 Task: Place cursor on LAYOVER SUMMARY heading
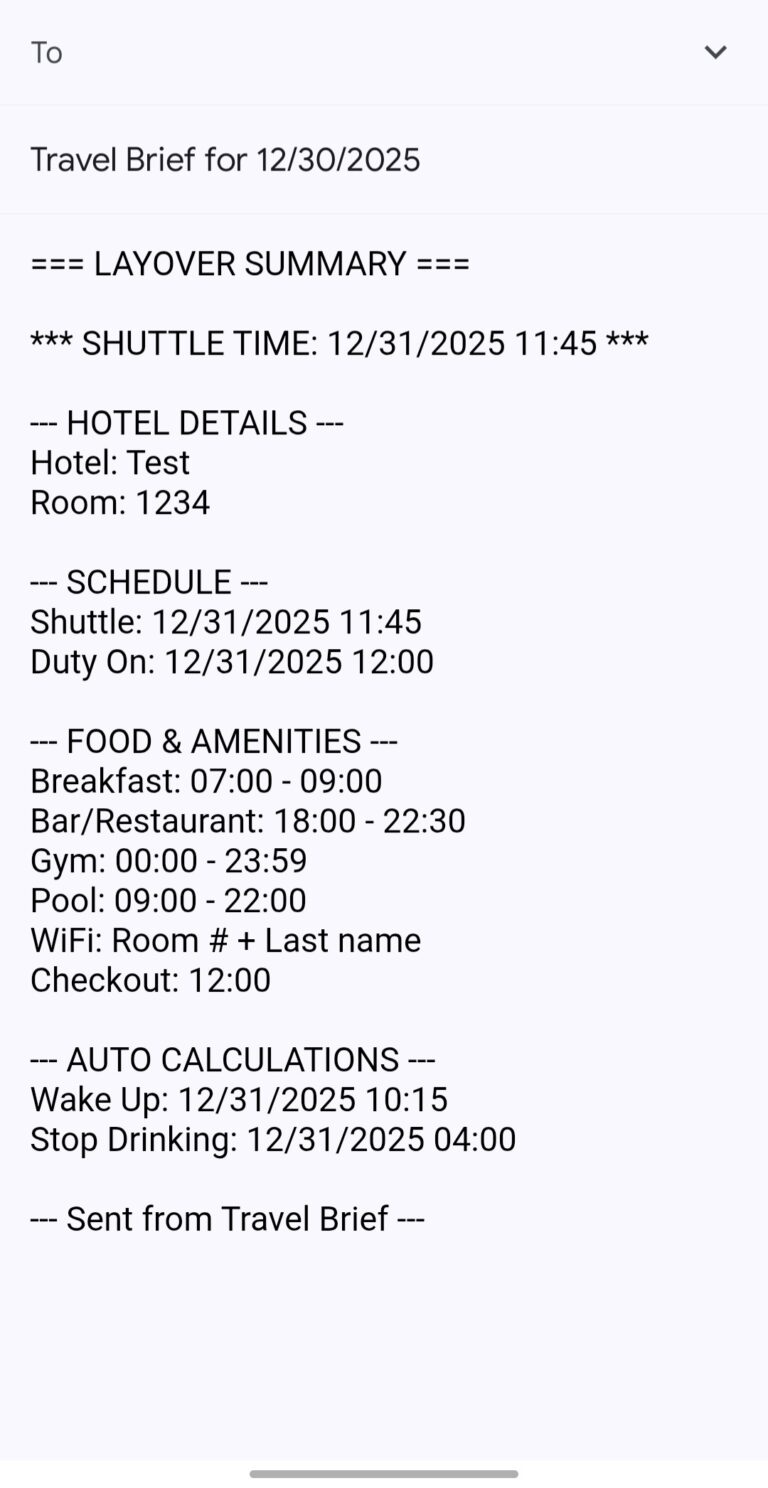pyautogui.click(x=249, y=263)
